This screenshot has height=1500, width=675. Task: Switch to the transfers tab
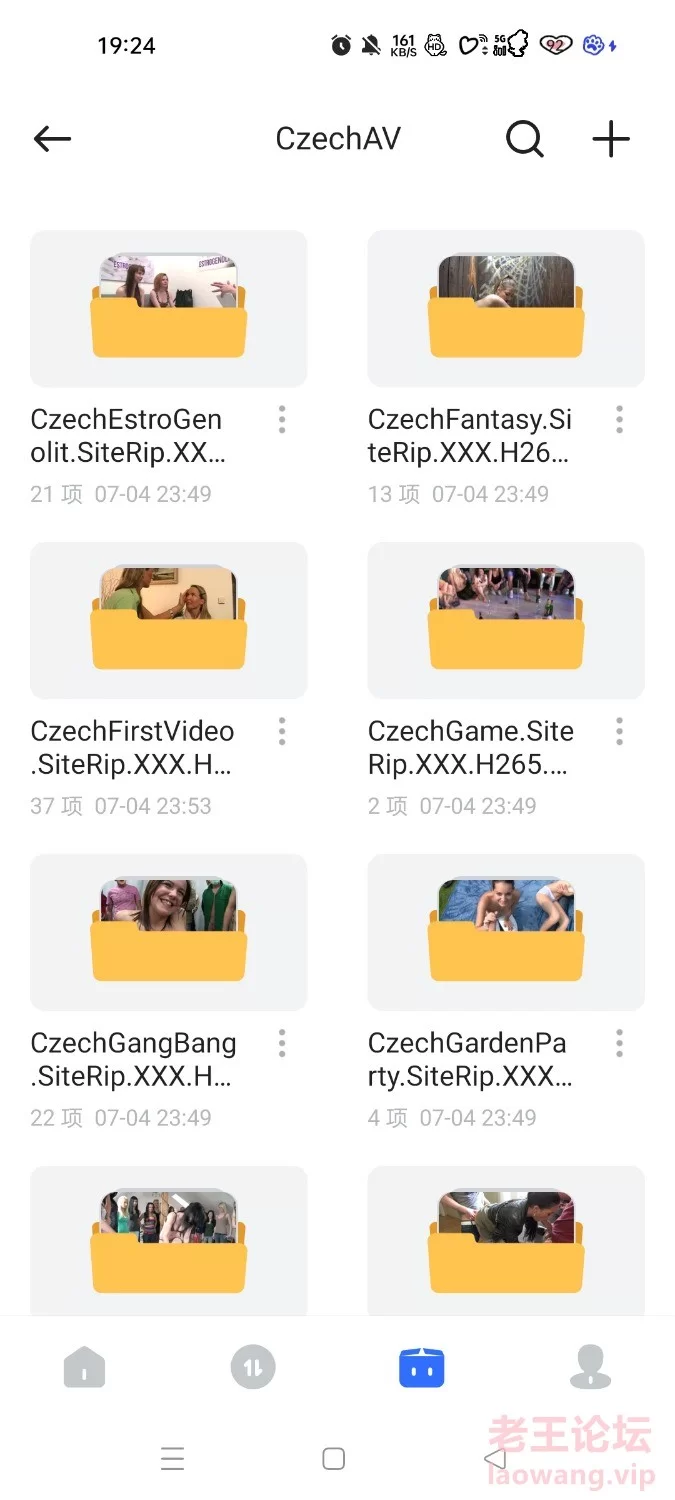(252, 1367)
